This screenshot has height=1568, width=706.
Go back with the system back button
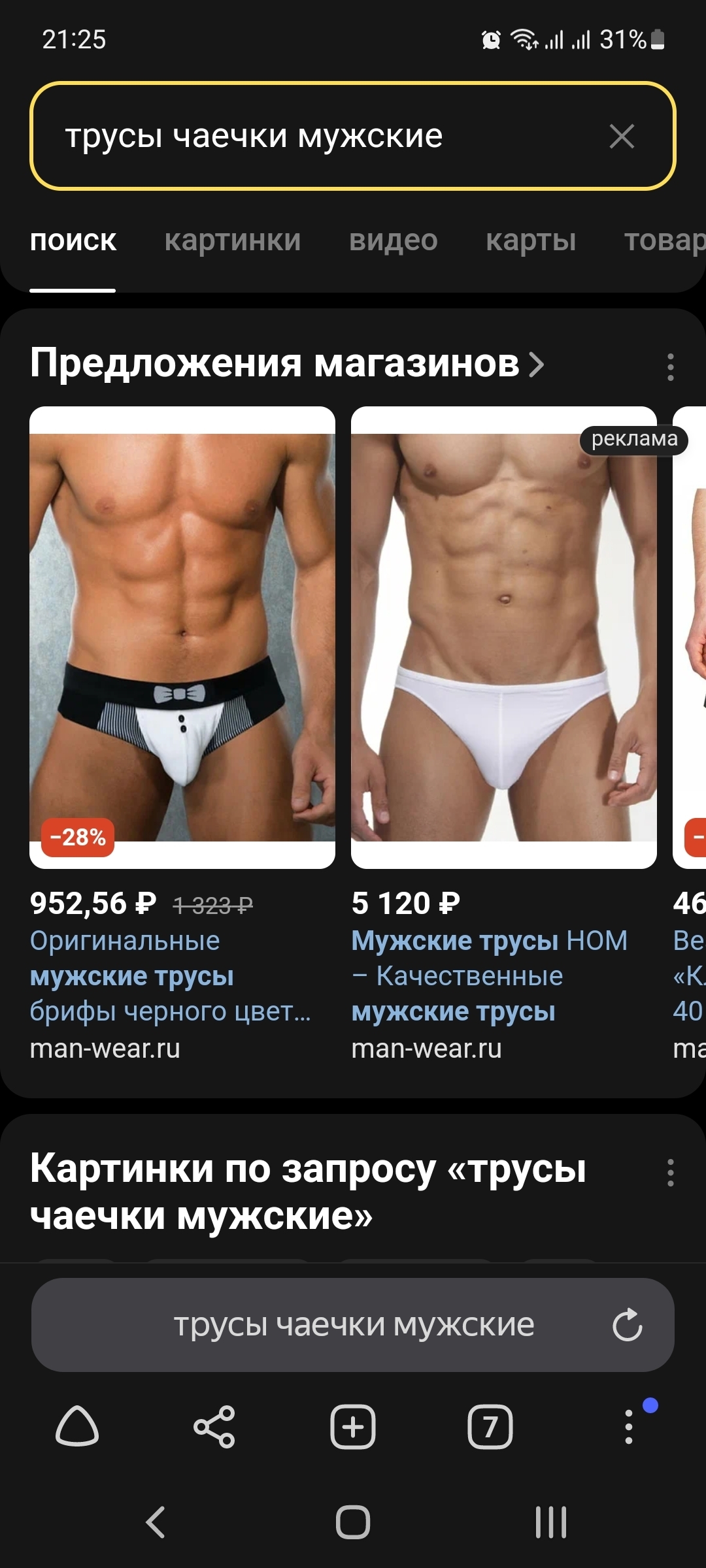coord(156,1522)
